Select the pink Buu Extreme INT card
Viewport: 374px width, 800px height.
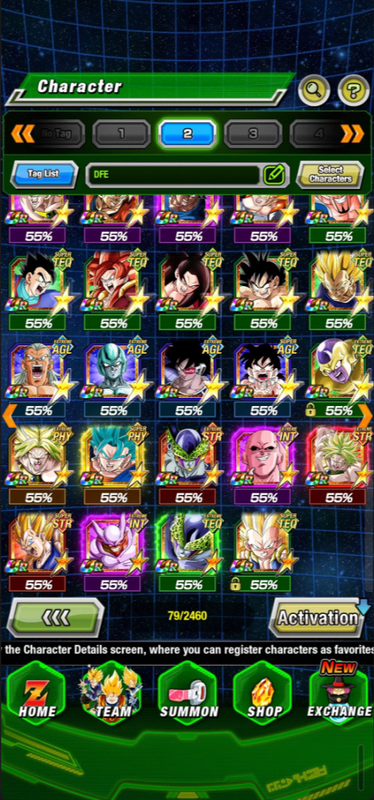(x=262, y=463)
